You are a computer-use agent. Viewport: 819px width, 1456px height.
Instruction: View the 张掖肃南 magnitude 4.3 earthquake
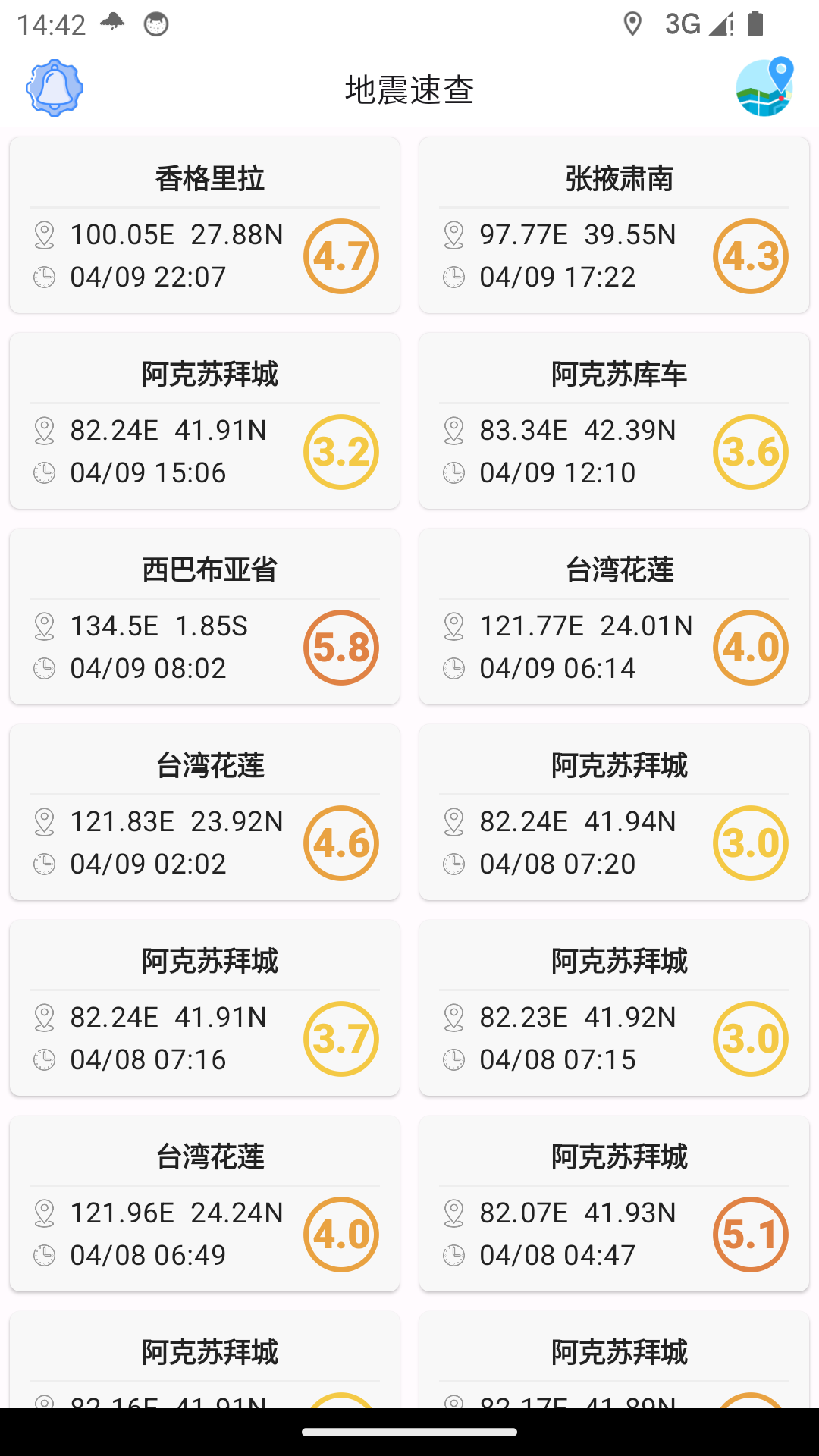[614, 225]
